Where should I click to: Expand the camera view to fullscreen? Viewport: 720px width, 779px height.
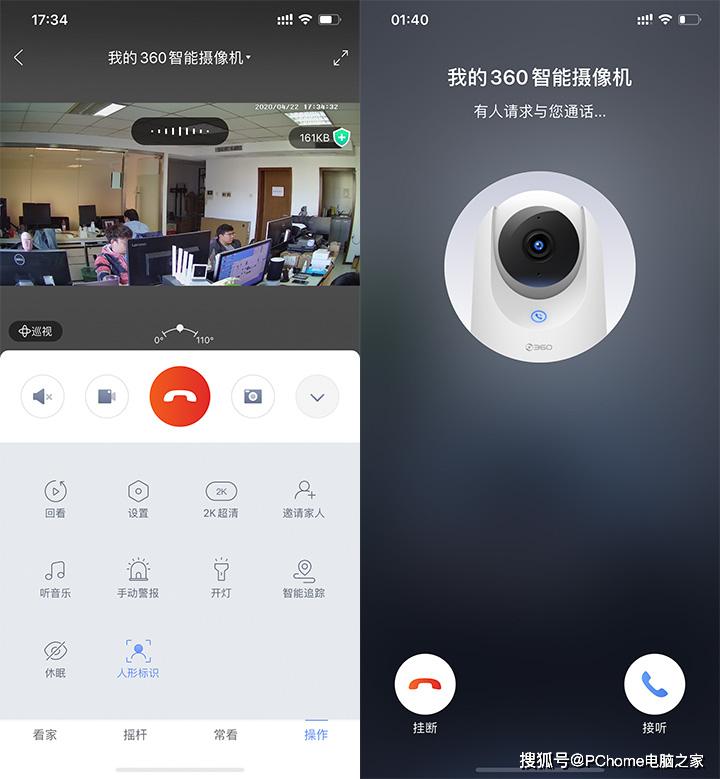click(x=341, y=58)
